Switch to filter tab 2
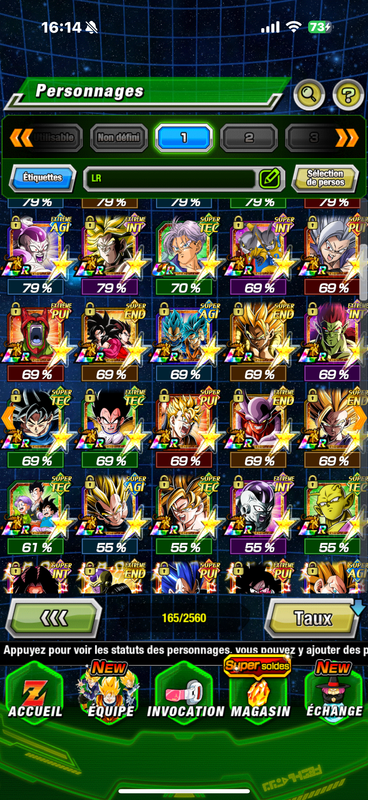 [x=249, y=137]
